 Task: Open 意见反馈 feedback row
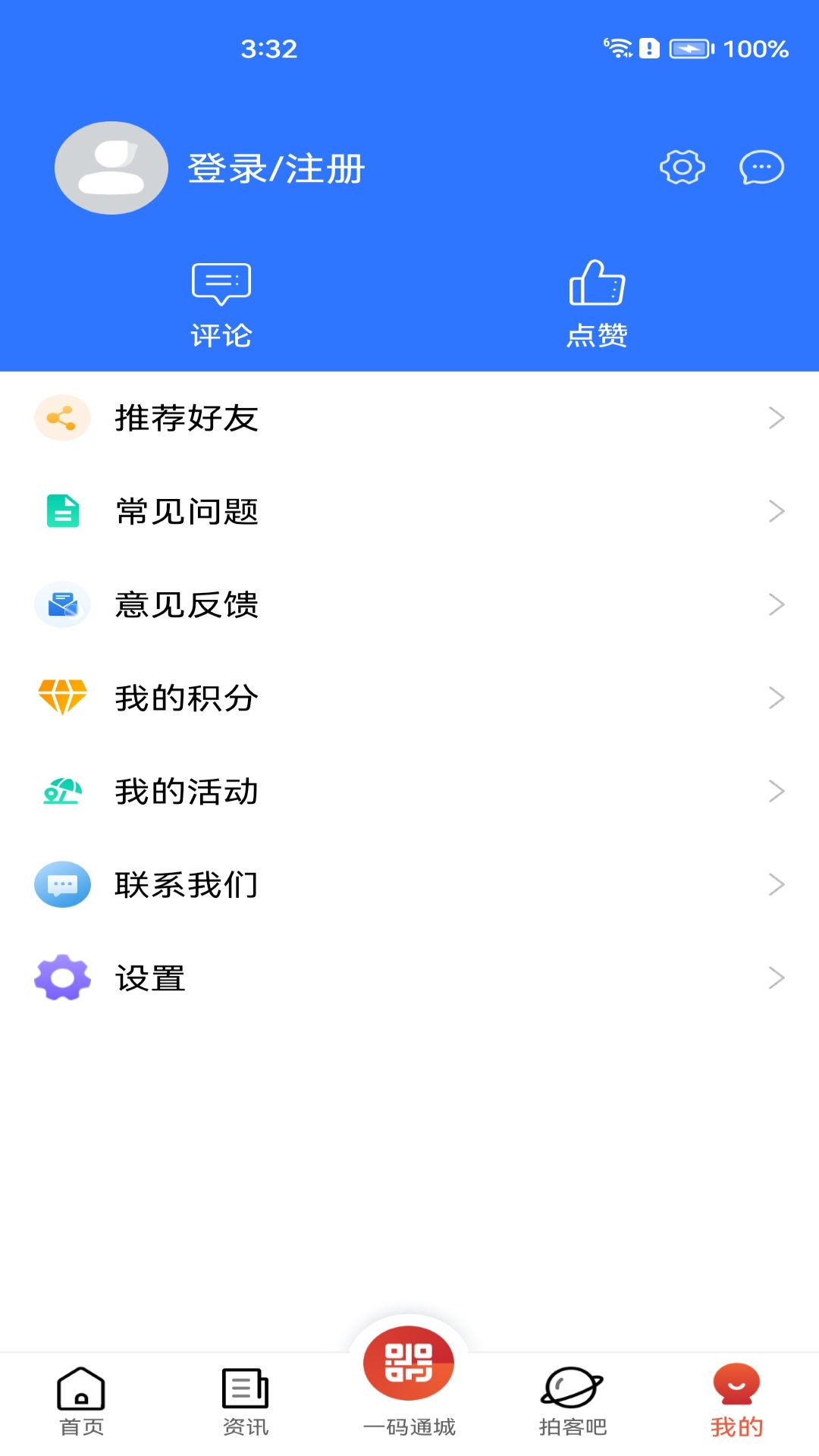coord(409,604)
